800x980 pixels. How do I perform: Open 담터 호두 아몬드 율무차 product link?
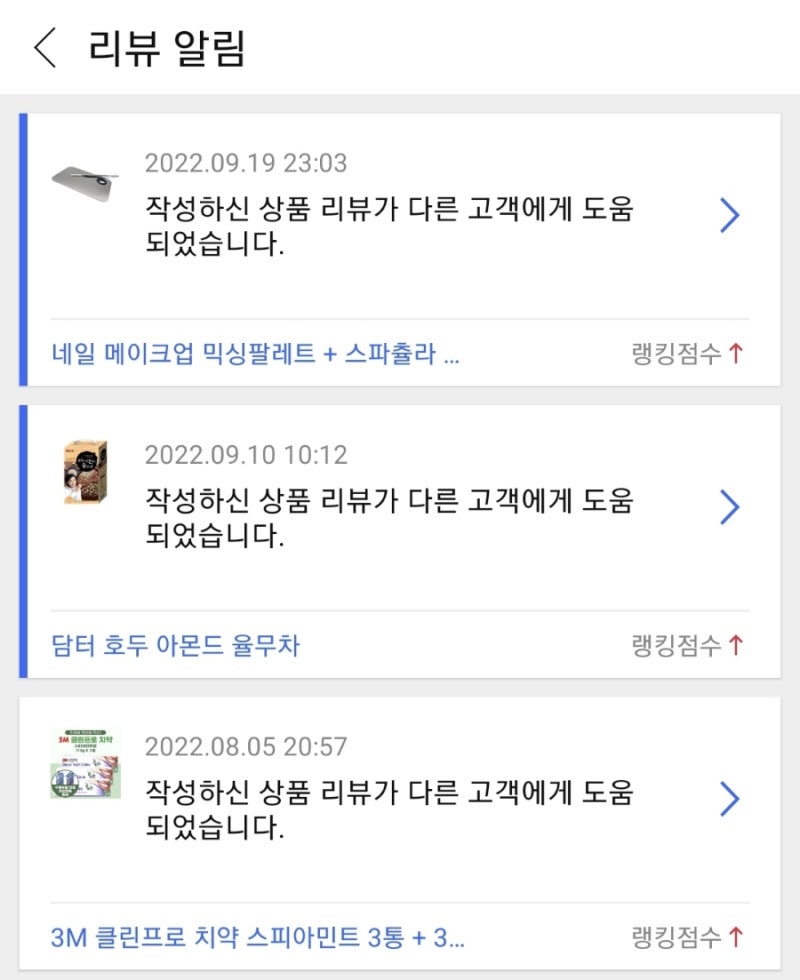click(175, 645)
